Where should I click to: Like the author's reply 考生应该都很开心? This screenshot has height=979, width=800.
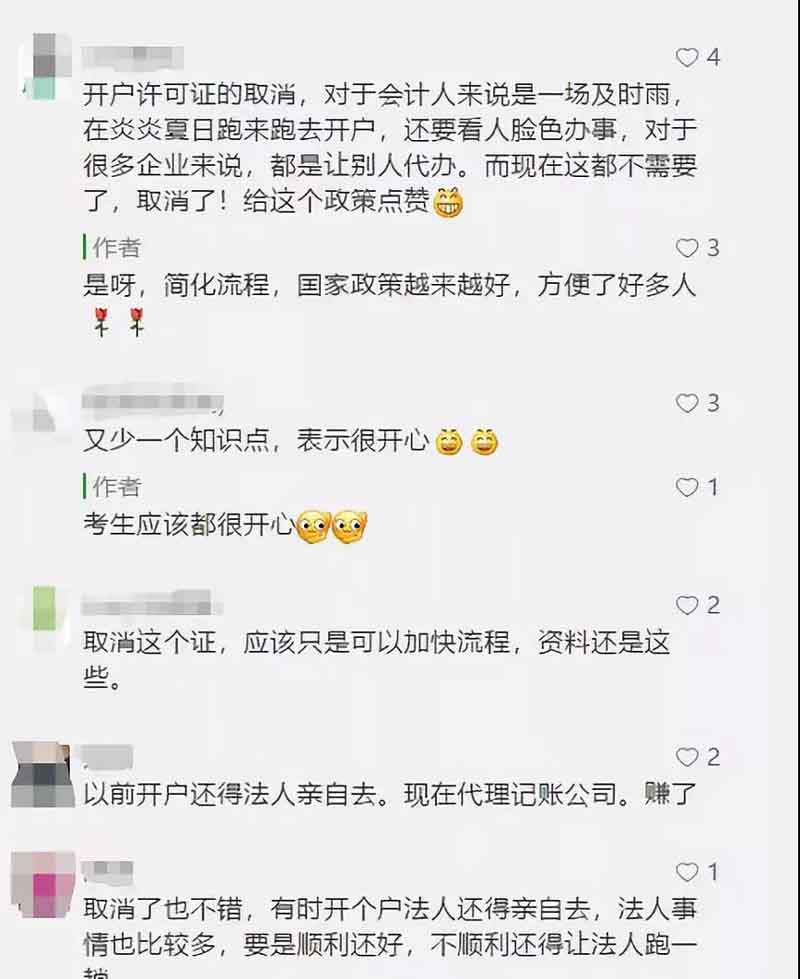point(687,488)
